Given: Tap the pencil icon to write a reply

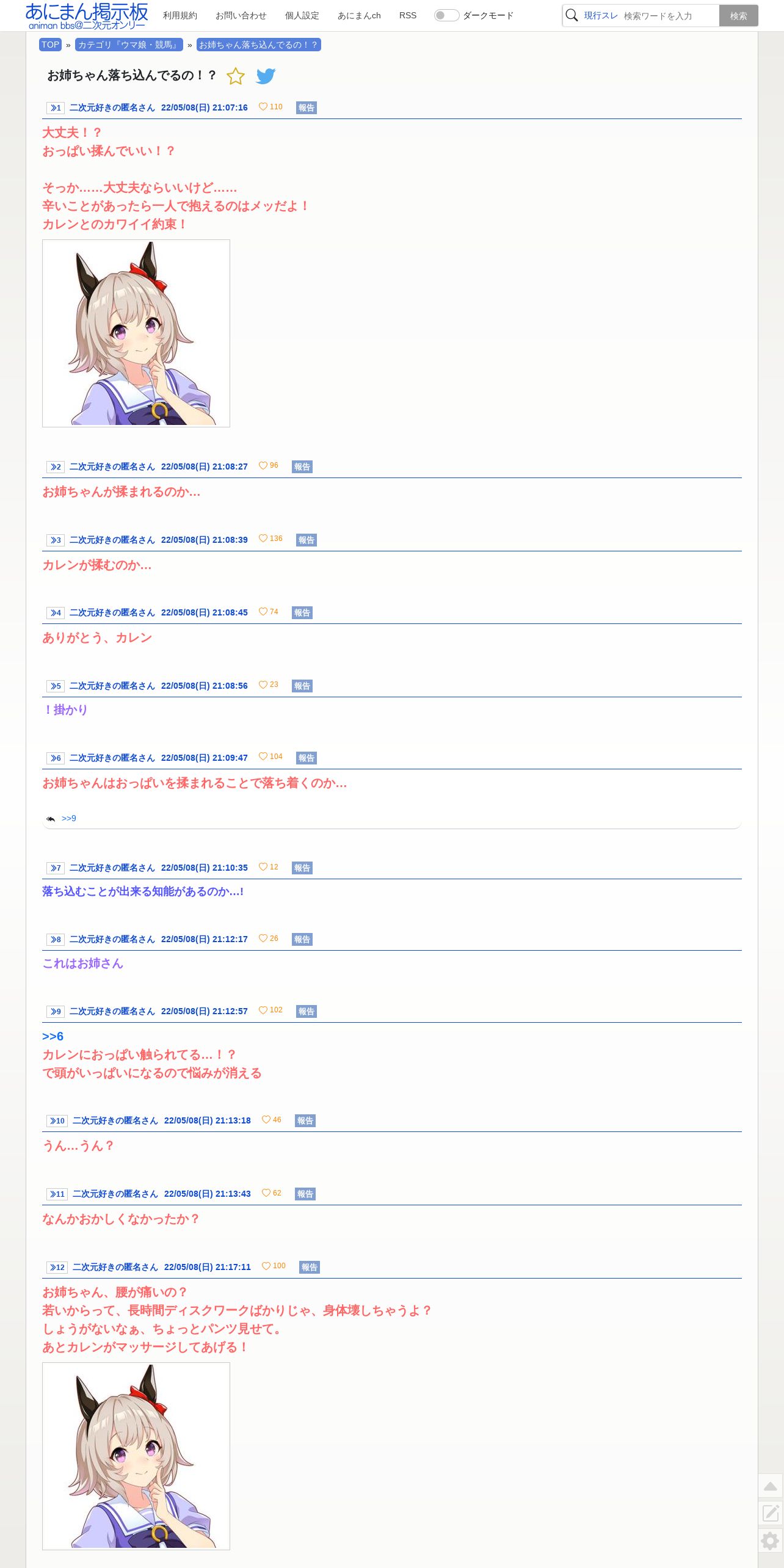Looking at the screenshot, I should click(x=771, y=1513).
